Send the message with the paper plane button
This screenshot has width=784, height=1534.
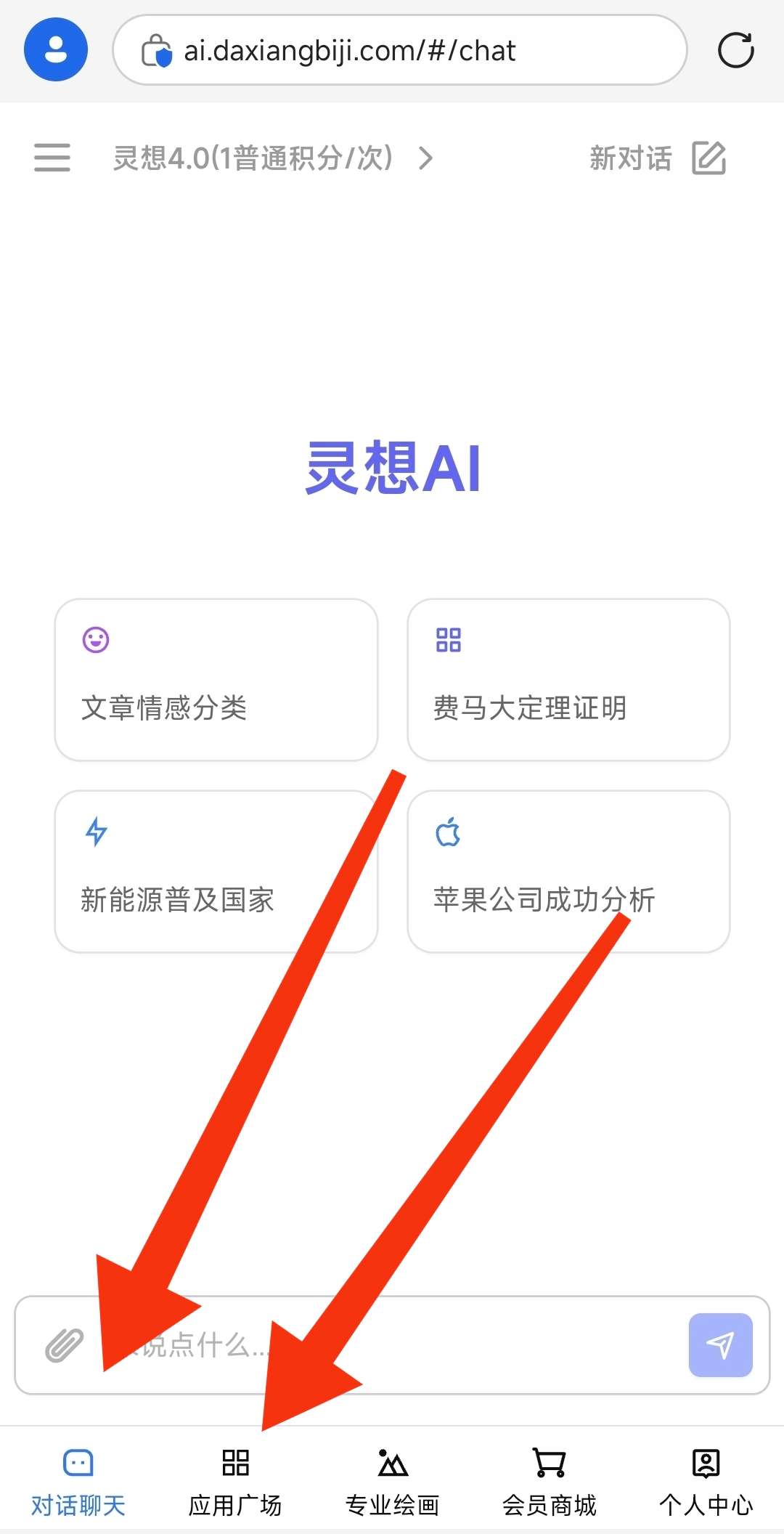pos(720,1345)
